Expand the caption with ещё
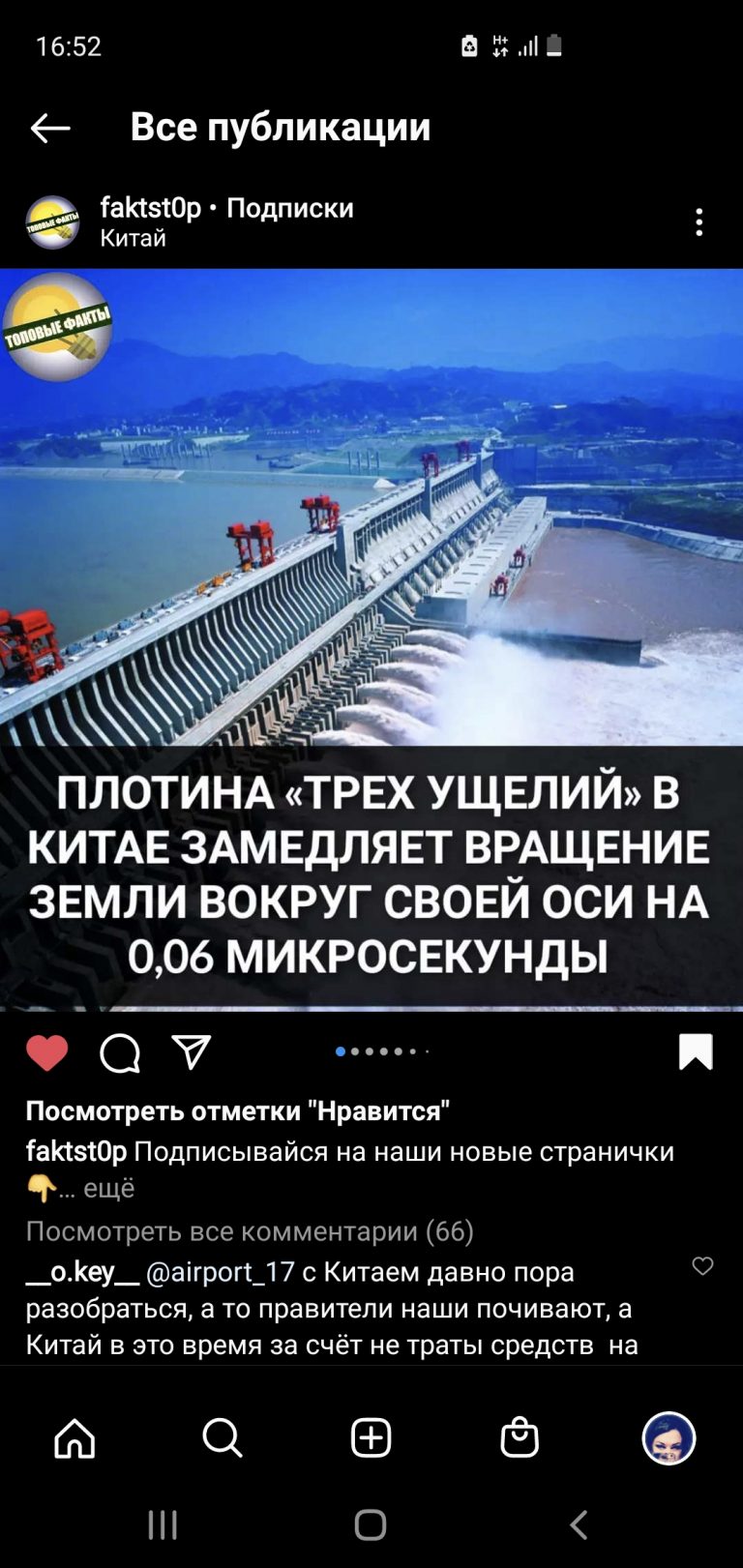 point(109,1188)
